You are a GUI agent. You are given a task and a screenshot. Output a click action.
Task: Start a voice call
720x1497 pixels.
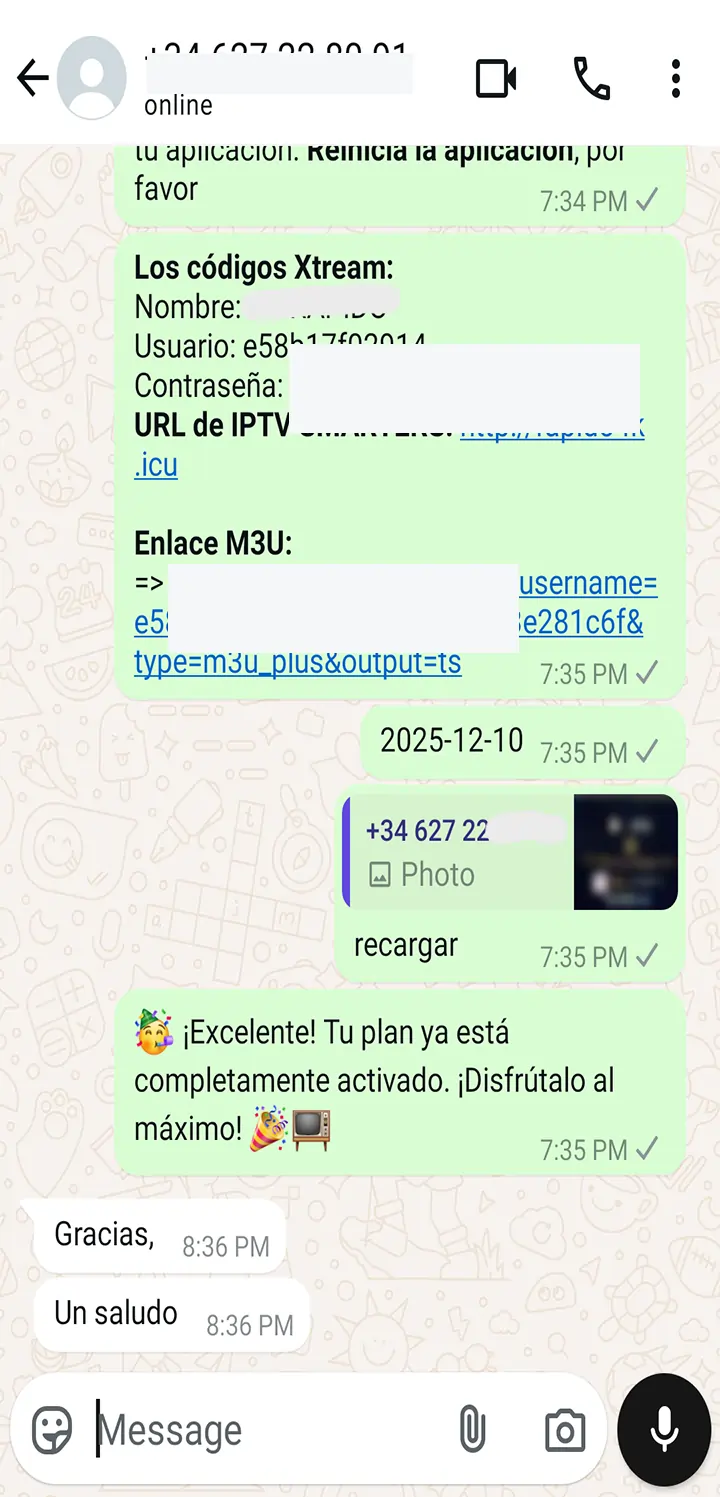[x=591, y=78]
